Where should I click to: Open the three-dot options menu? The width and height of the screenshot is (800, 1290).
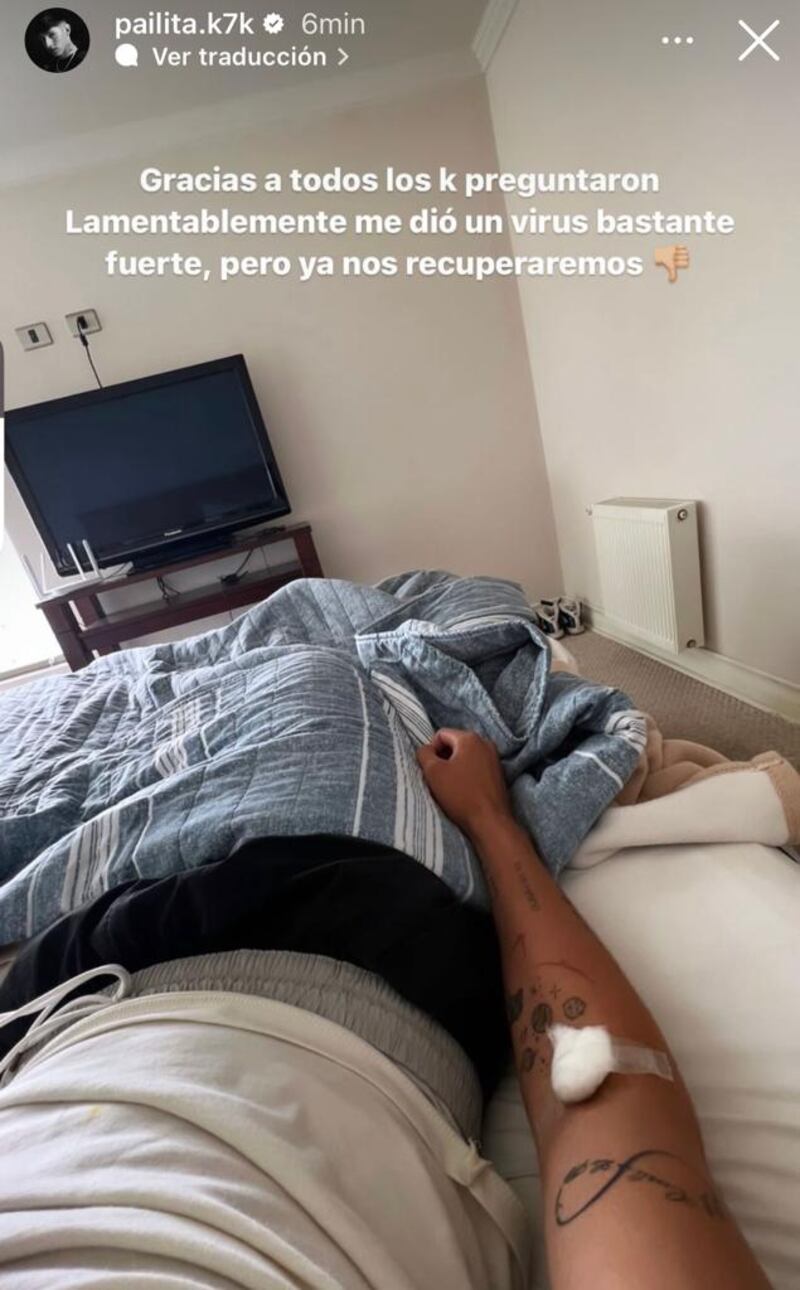(677, 41)
